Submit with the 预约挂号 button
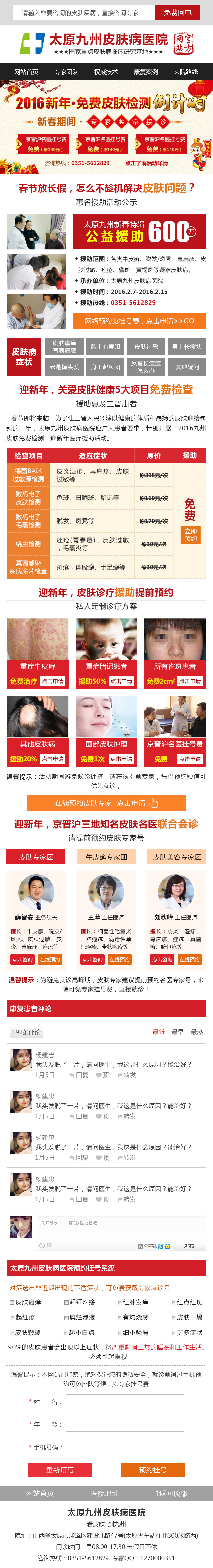The height and width of the screenshot is (1568, 213). pos(152,1469)
